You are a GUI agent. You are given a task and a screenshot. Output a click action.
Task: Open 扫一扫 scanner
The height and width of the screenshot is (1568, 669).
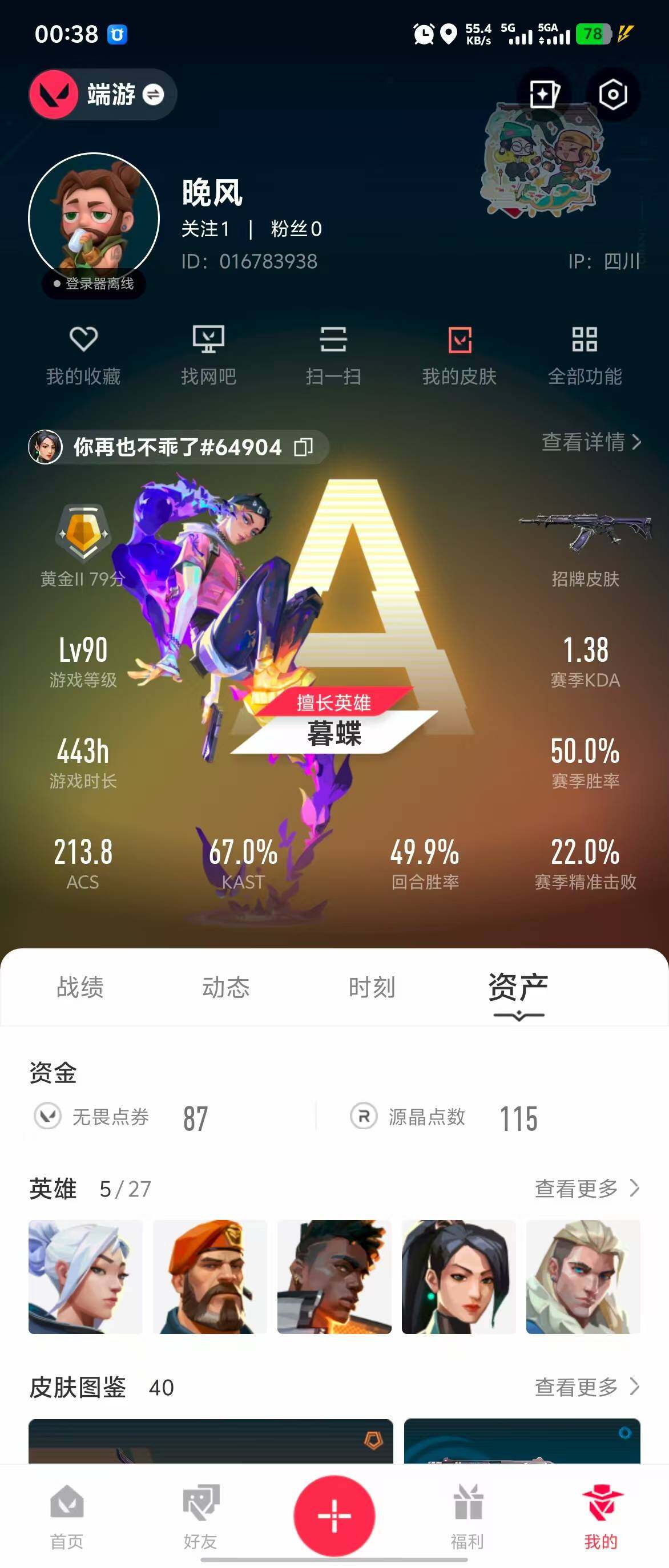point(333,355)
